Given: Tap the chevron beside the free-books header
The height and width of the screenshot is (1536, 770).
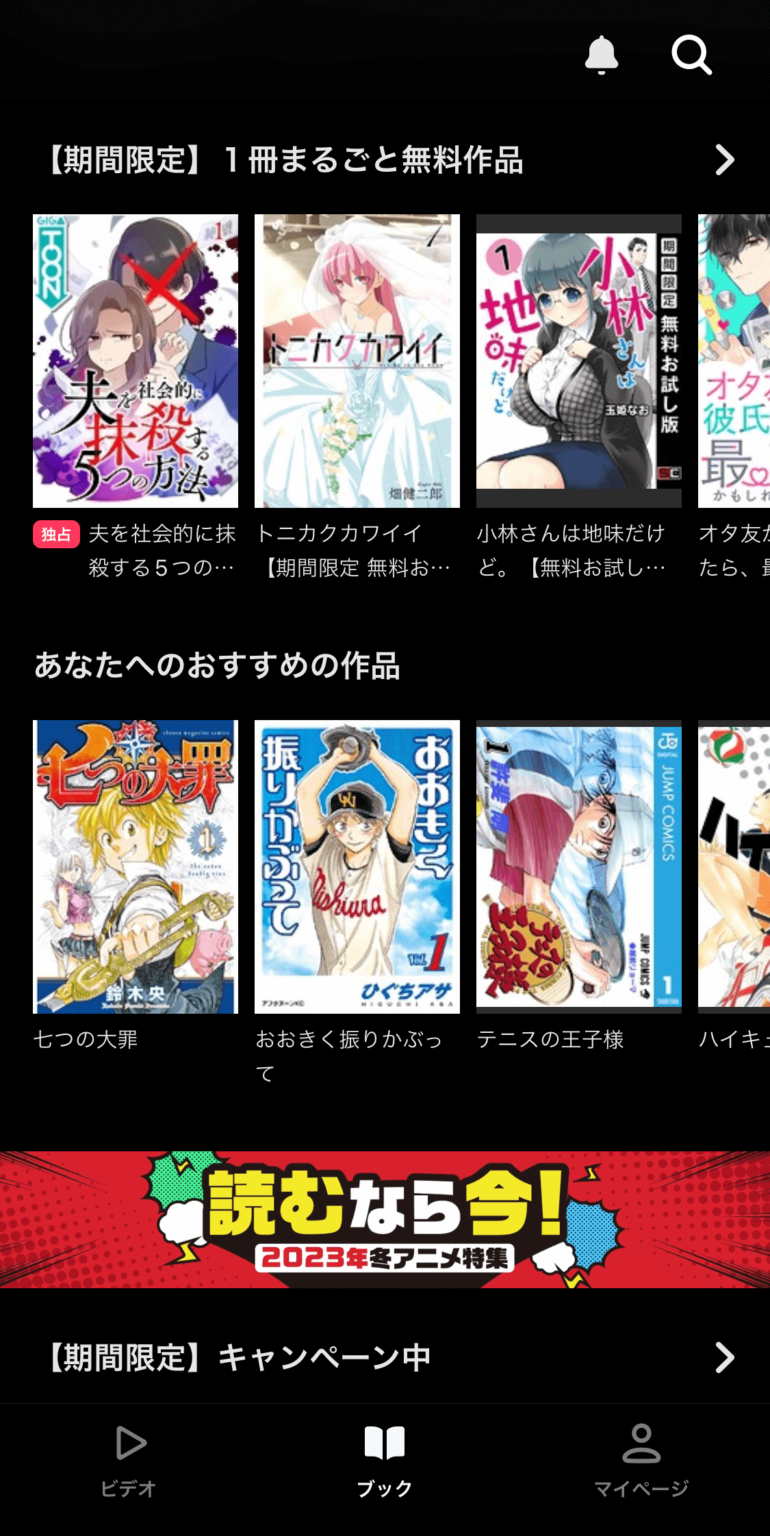Looking at the screenshot, I should click(724, 159).
